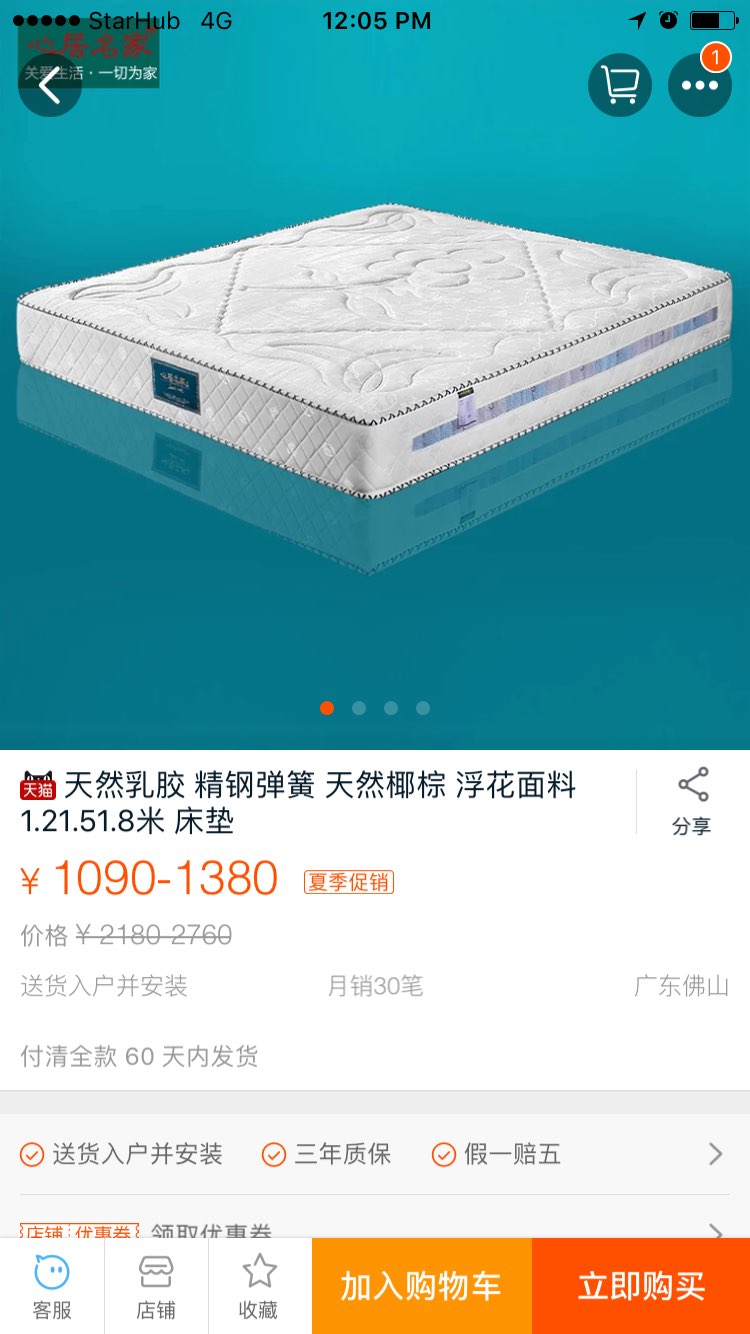Add this item to favorites via 收藏
This screenshot has height=1334, width=750.
click(259, 1286)
